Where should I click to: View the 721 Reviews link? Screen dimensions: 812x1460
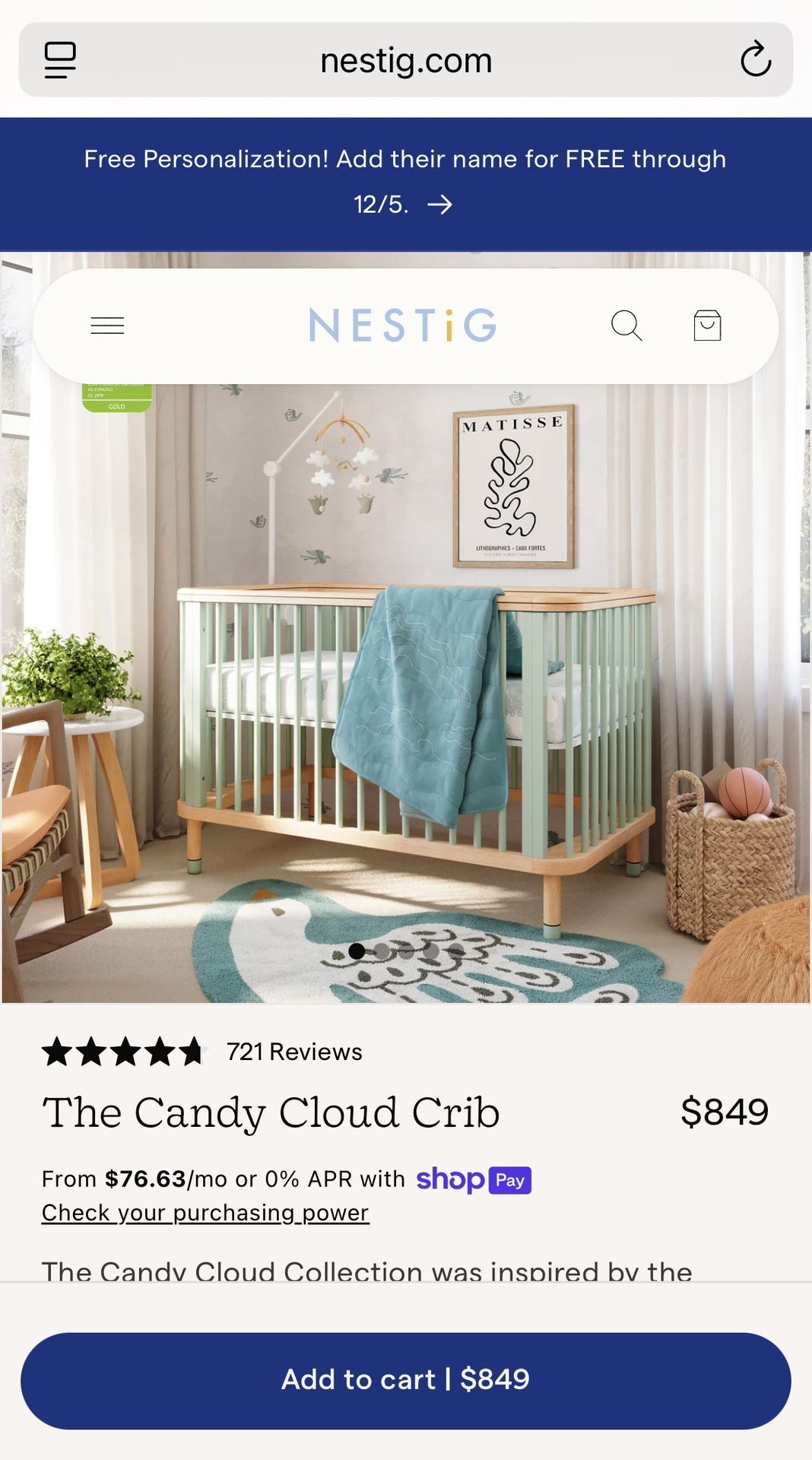tap(294, 1051)
